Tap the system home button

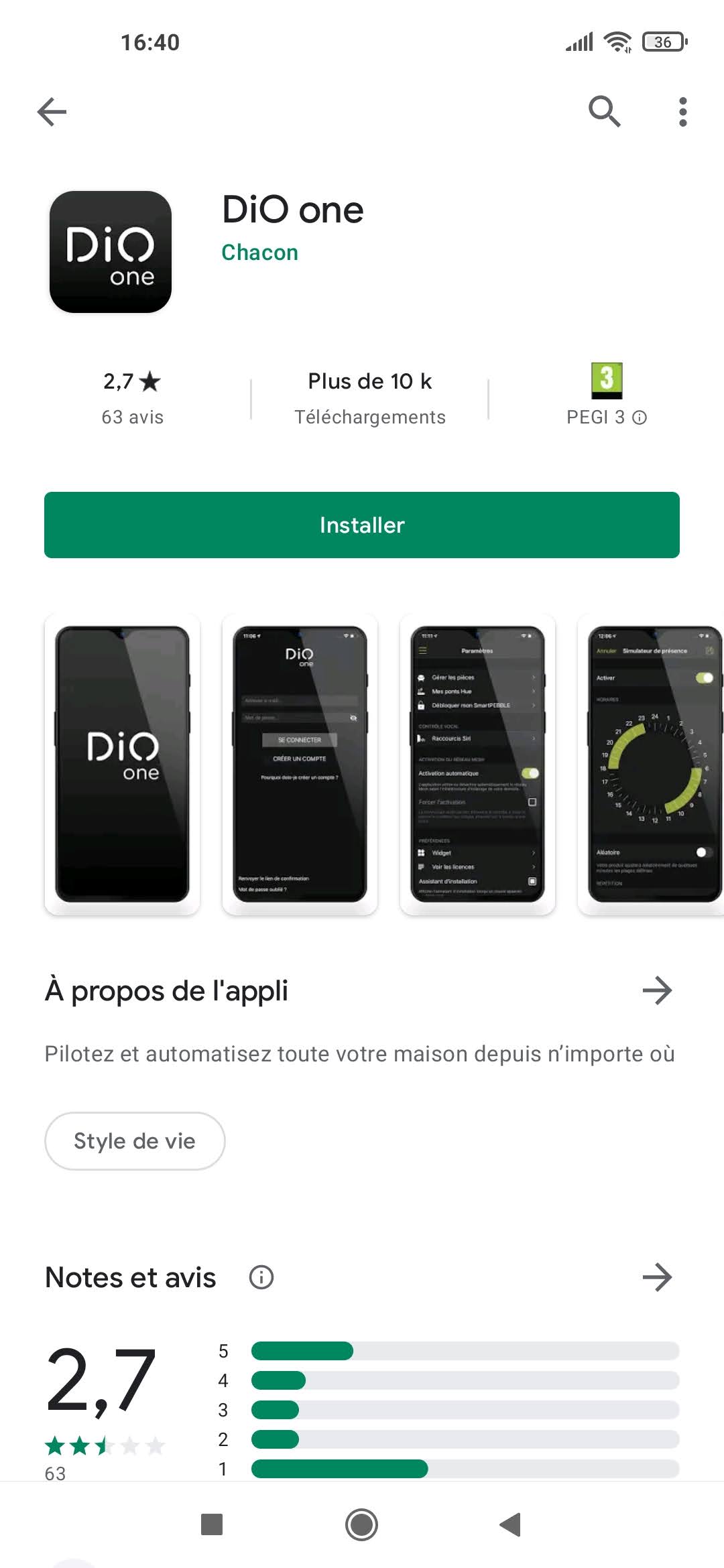[362, 1525]
